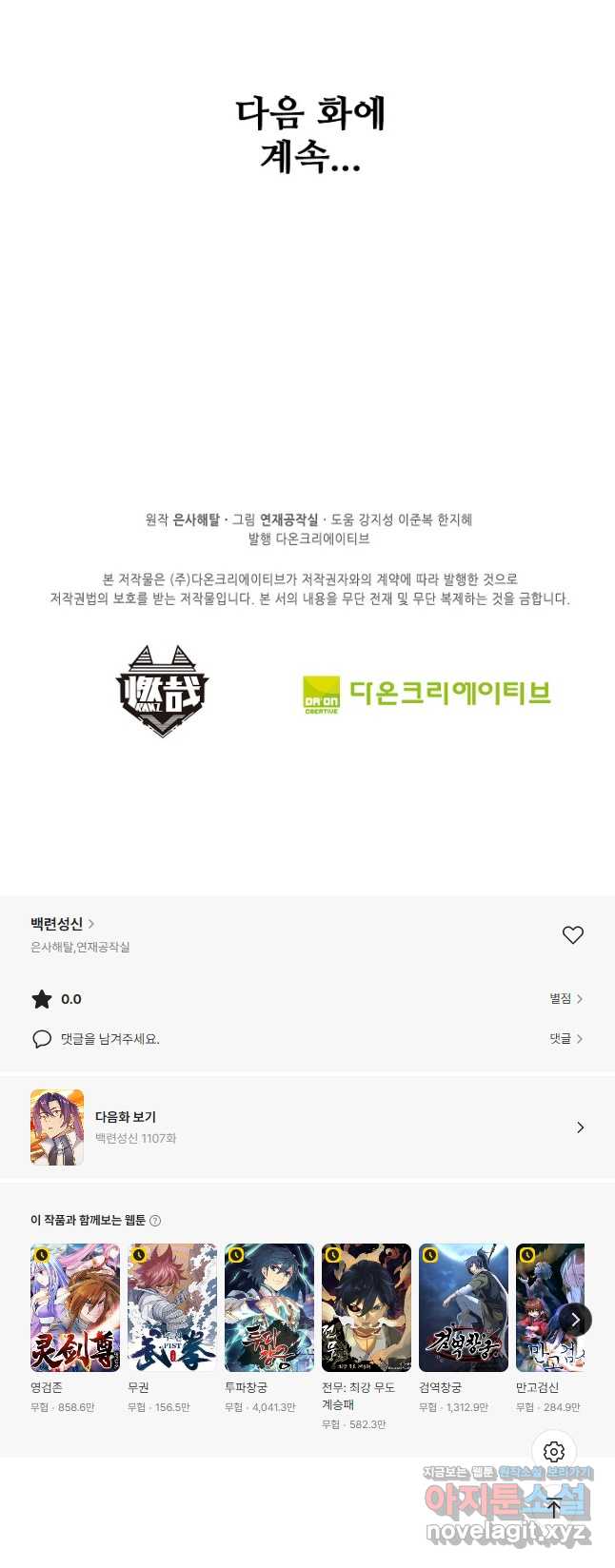
Task: Open viewer settings gear
Action: [554, 1452]
